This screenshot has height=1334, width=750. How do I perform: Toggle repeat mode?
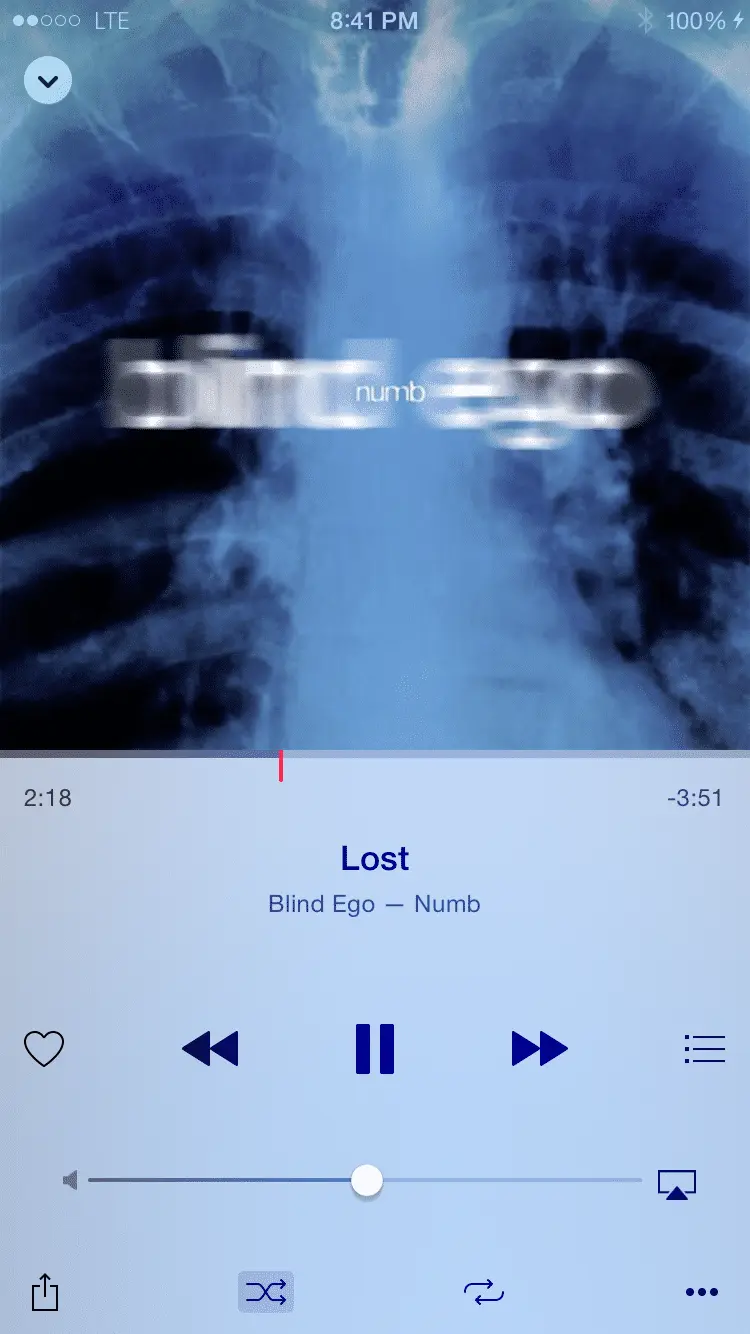(x=484, y=1293)
